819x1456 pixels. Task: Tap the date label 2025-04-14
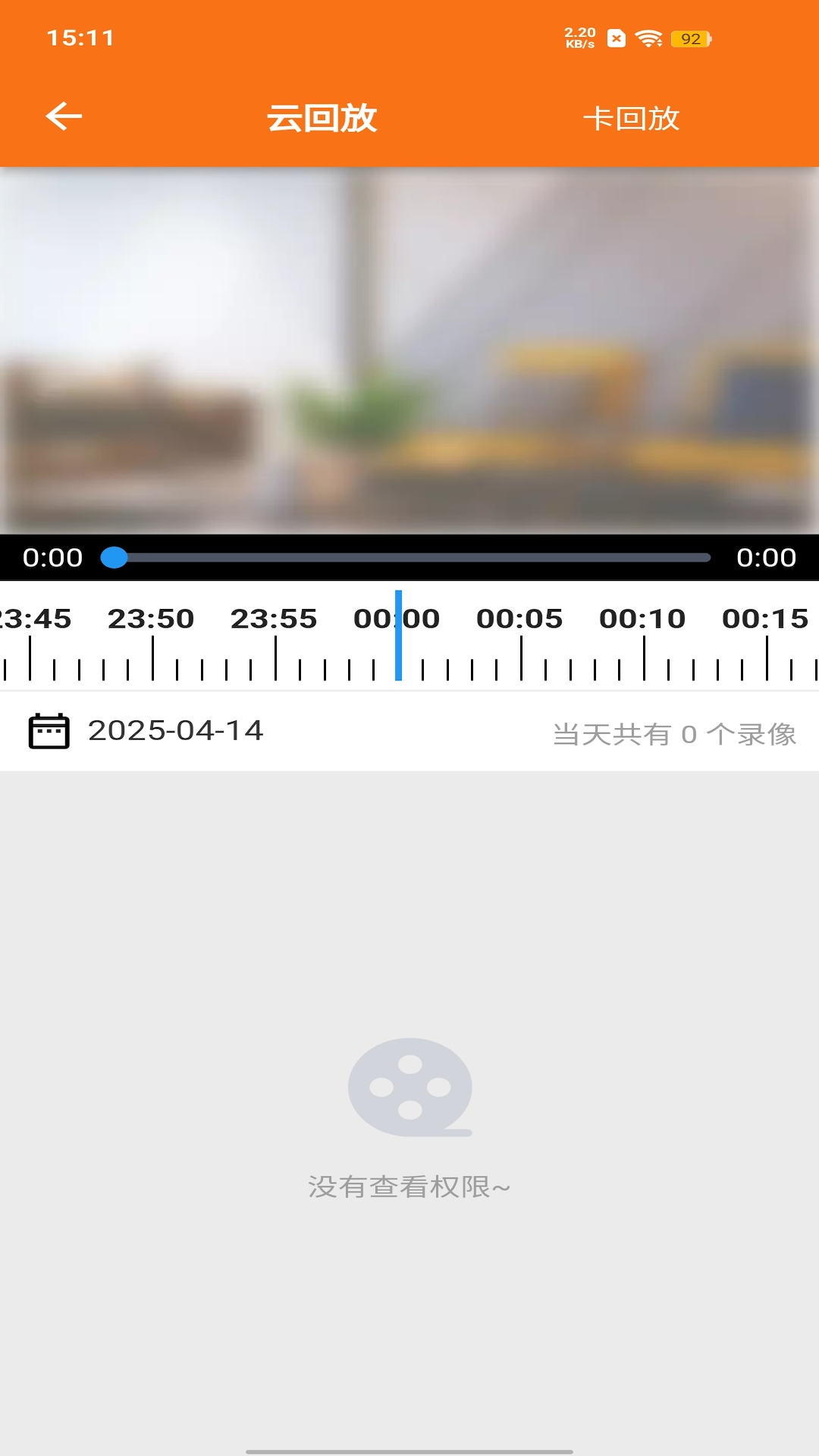click(176, 730)
